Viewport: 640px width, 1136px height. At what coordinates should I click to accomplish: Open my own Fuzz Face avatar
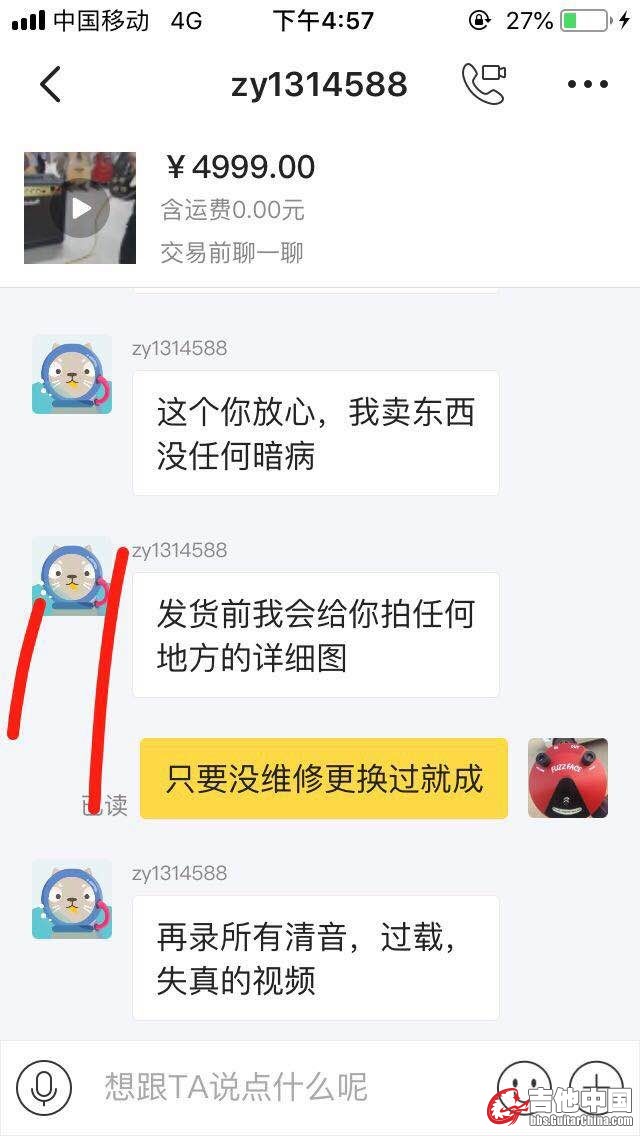pos(568,778)
